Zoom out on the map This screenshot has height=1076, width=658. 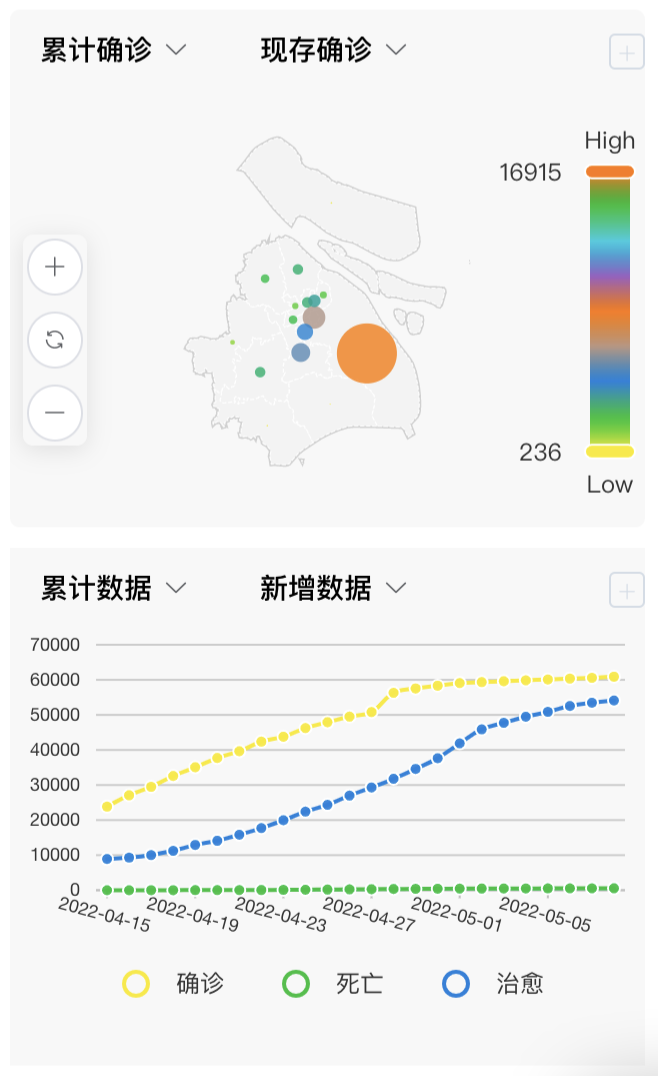[x=55, y=412]
